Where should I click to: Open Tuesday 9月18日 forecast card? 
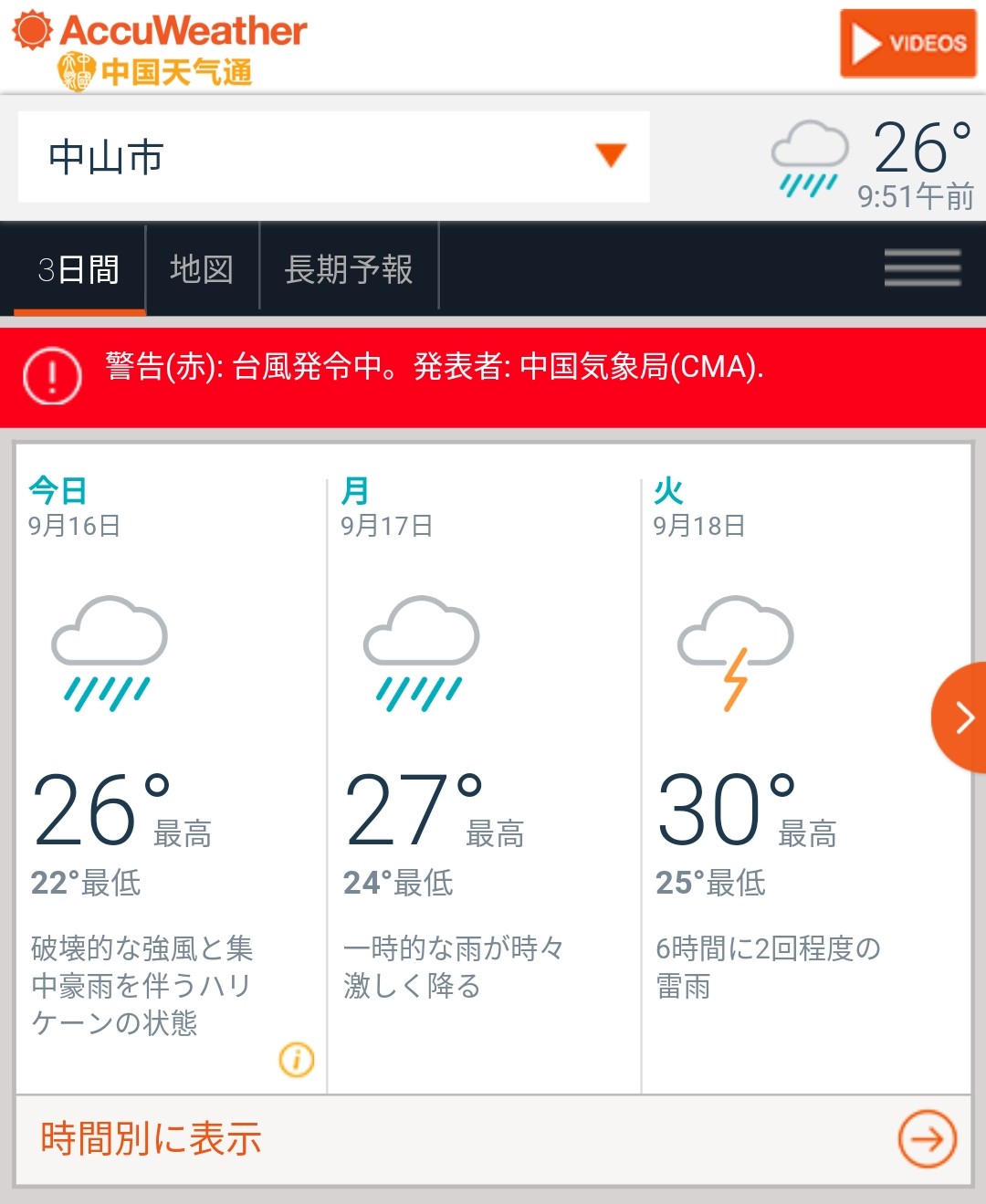coord(785,767)
